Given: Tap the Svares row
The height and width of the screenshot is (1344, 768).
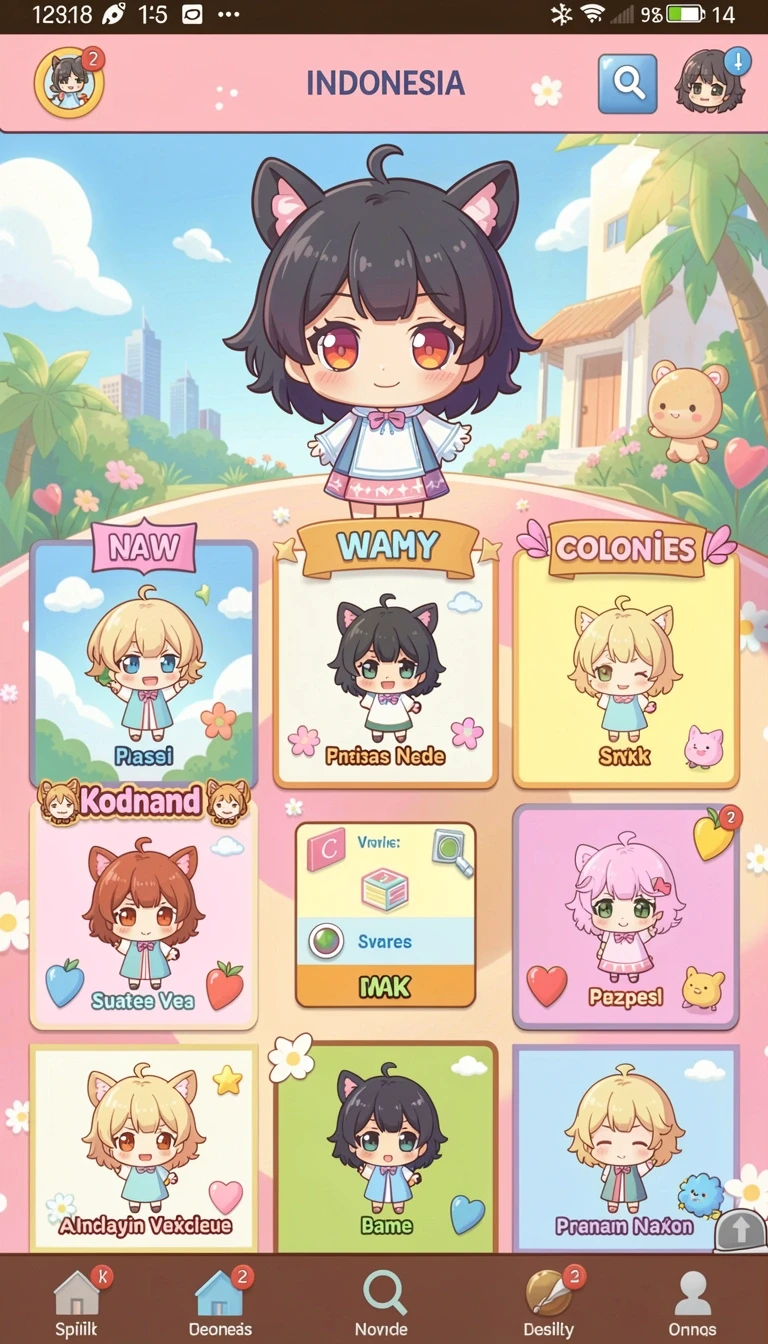Looking at the screenshot, I should (x=385, y=942).
